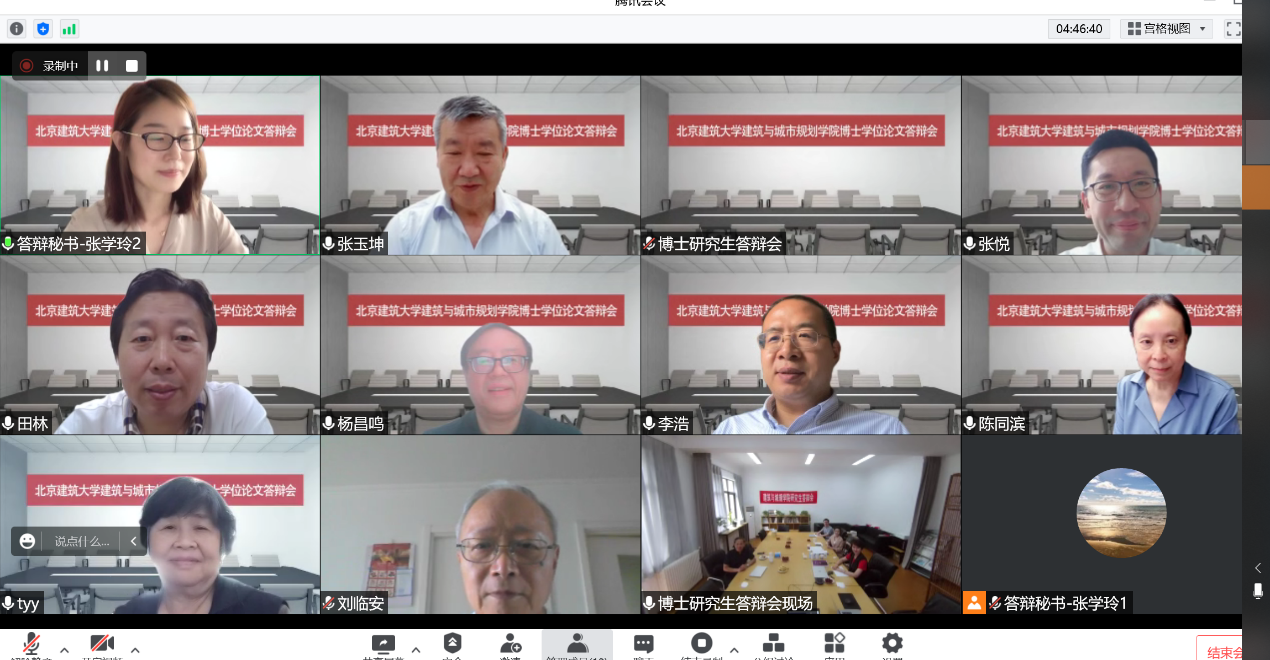Screen dimensions: 1270x660
Task: Check the network signal status icon
Action: [x=69, y=29]
